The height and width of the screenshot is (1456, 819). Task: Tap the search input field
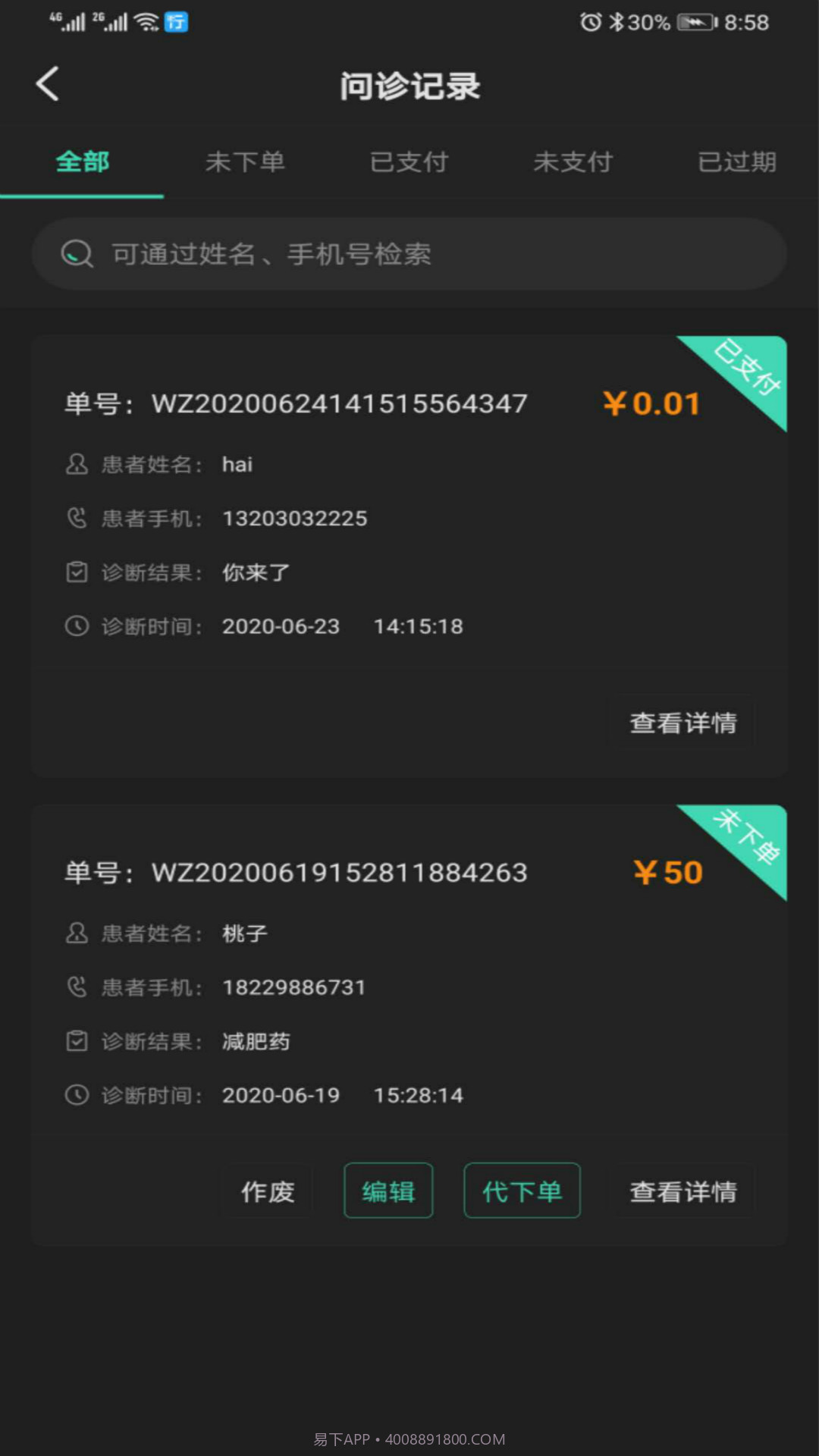point(409,253)
